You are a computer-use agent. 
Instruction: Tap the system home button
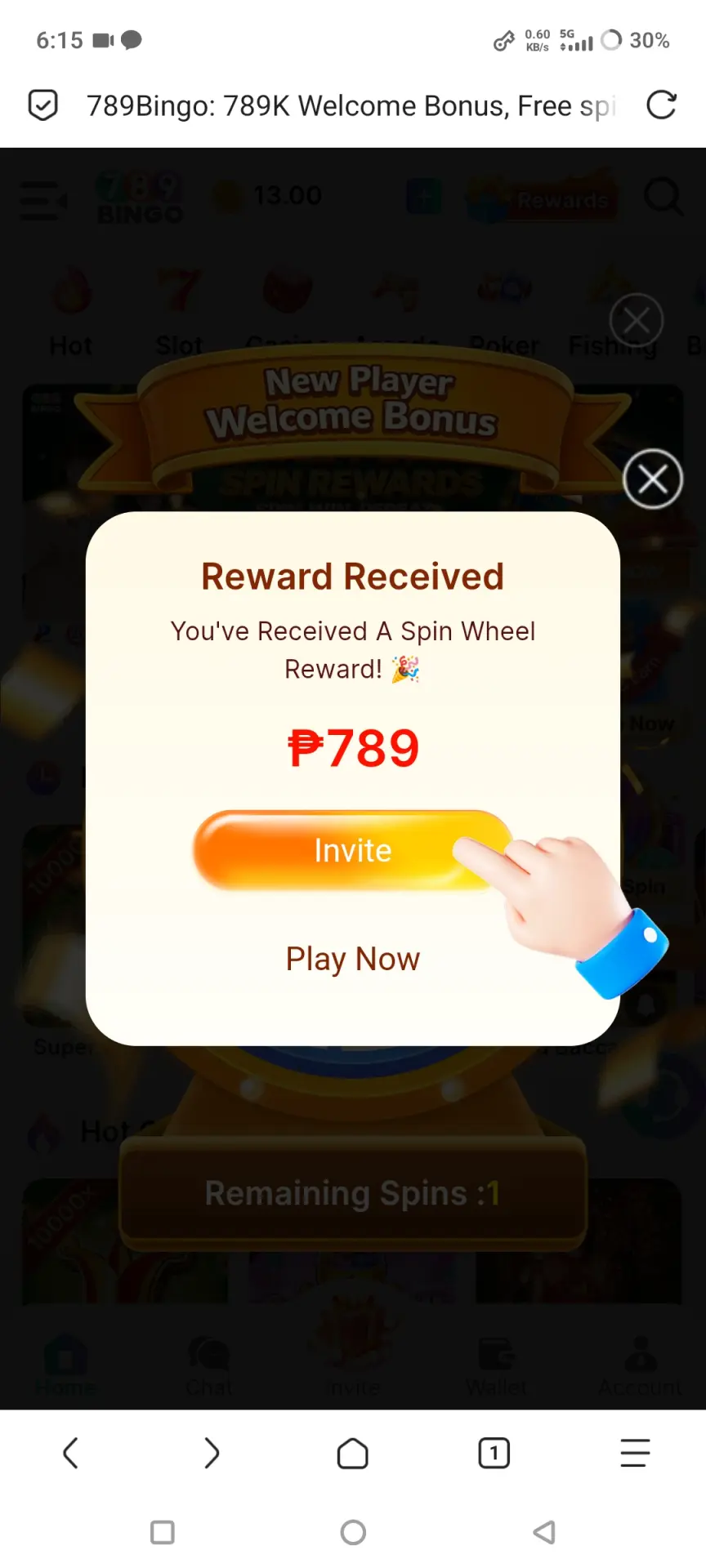pos(353,1532)
